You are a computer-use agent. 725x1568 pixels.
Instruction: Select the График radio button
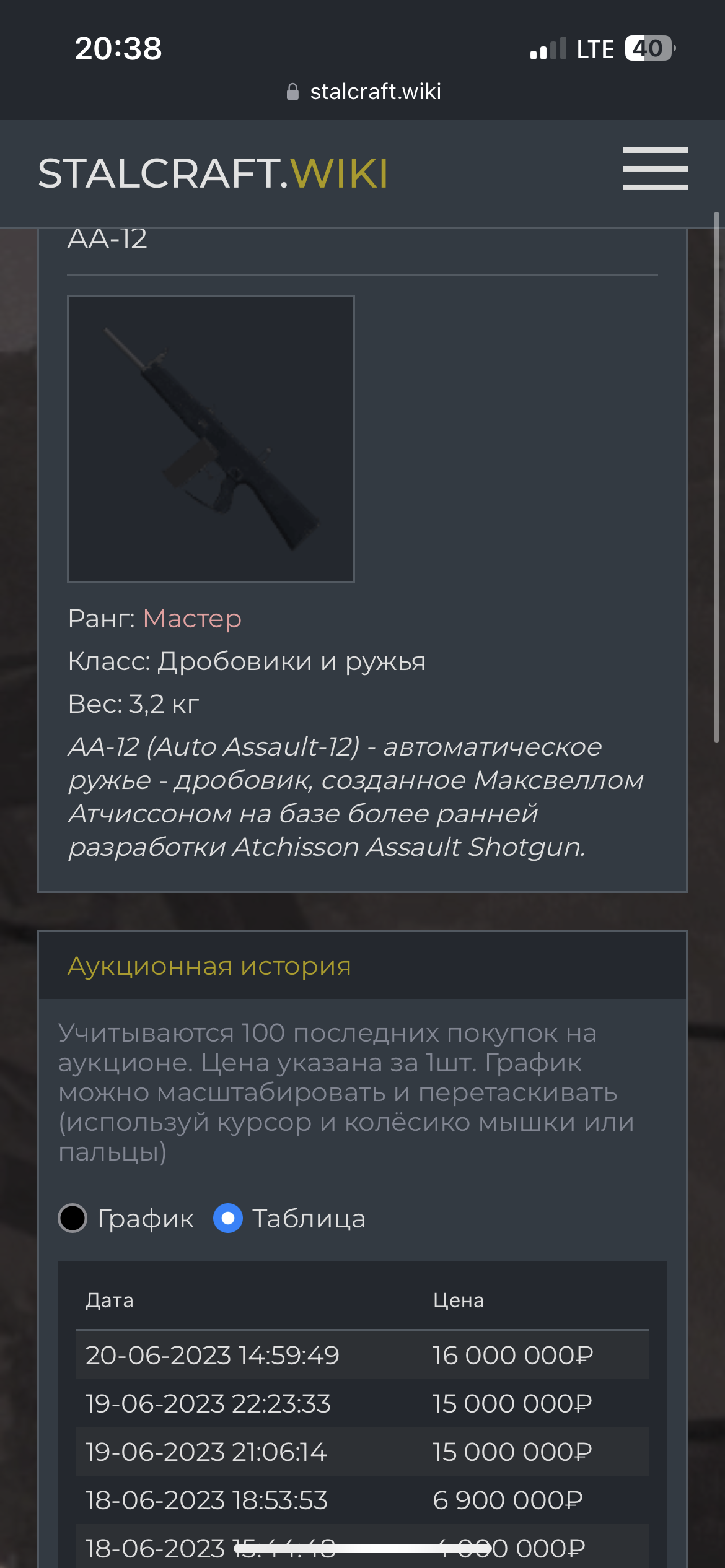point(72,1218)
